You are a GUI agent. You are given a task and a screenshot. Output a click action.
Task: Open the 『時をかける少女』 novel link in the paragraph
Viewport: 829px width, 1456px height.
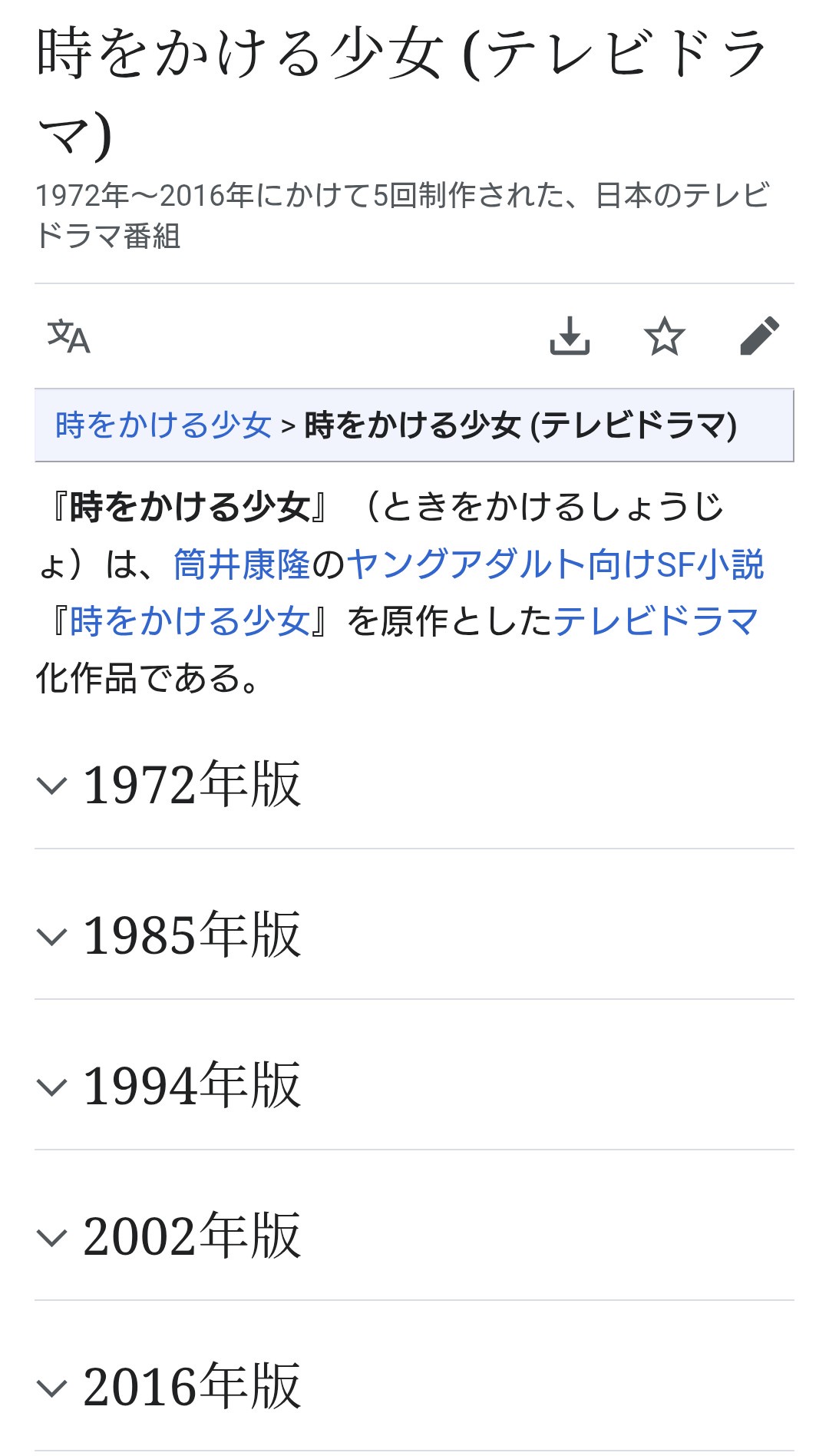tap(190, 621)
